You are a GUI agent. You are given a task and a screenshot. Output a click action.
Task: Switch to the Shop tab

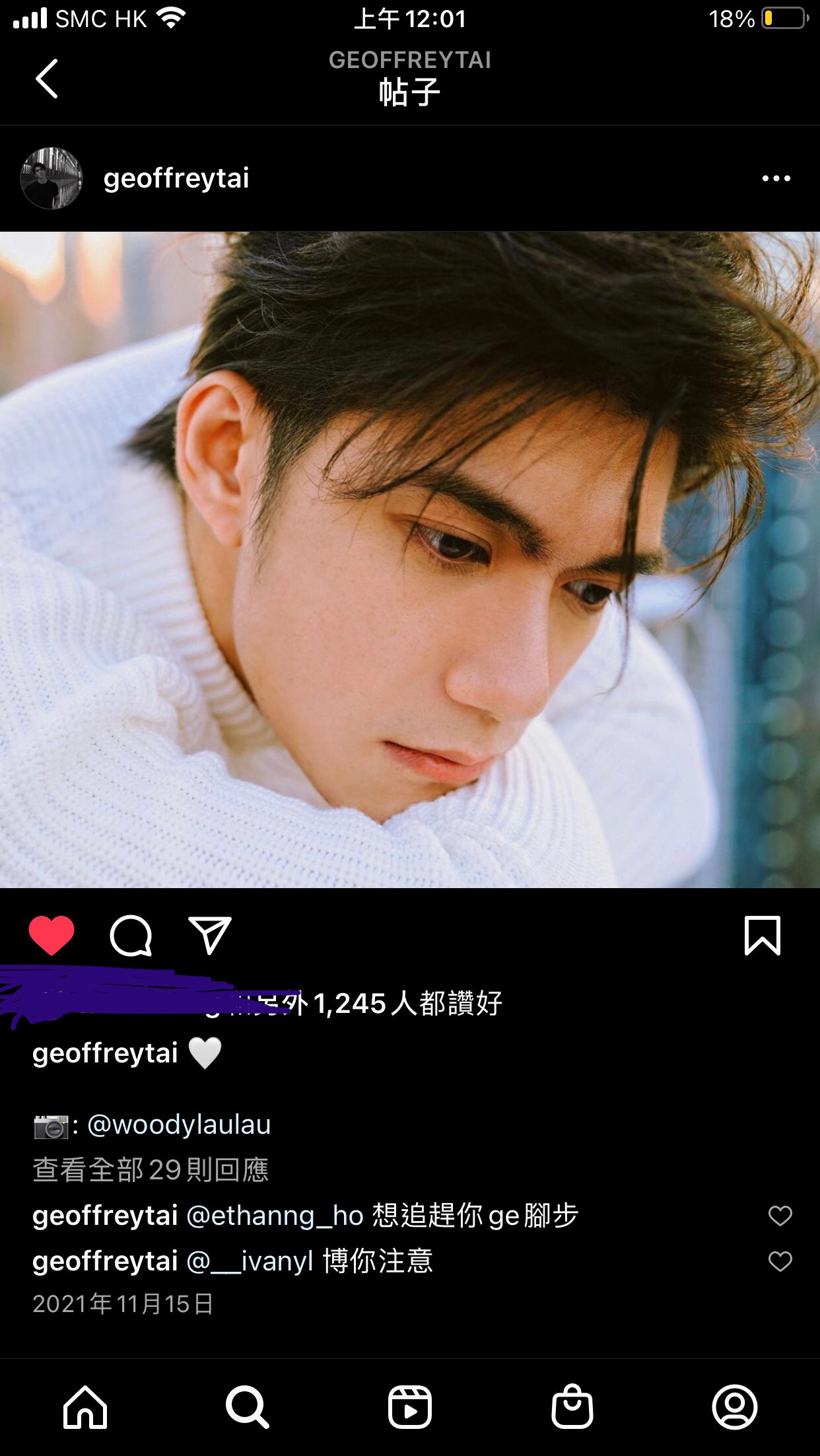(x=572, y=1406)
